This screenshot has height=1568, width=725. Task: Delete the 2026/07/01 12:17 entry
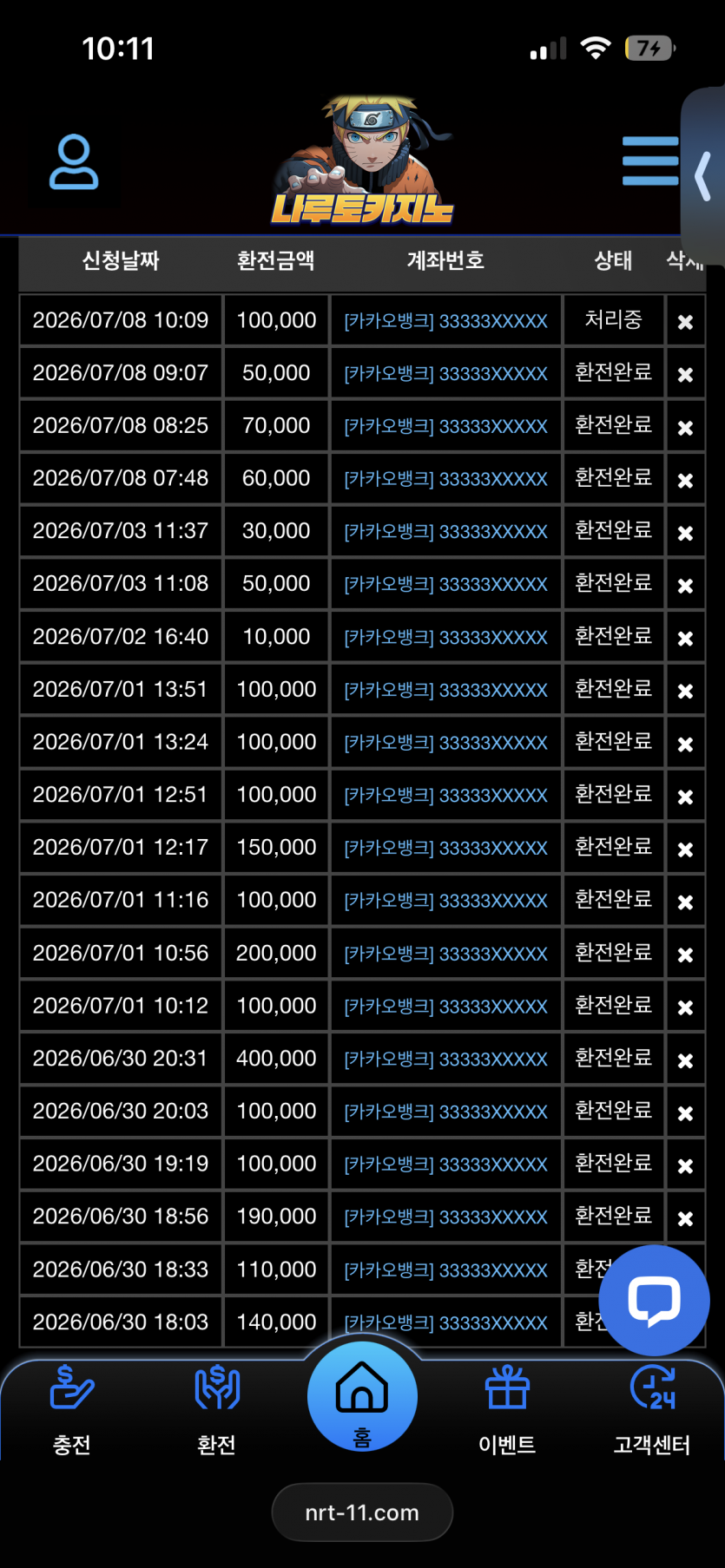685,850
